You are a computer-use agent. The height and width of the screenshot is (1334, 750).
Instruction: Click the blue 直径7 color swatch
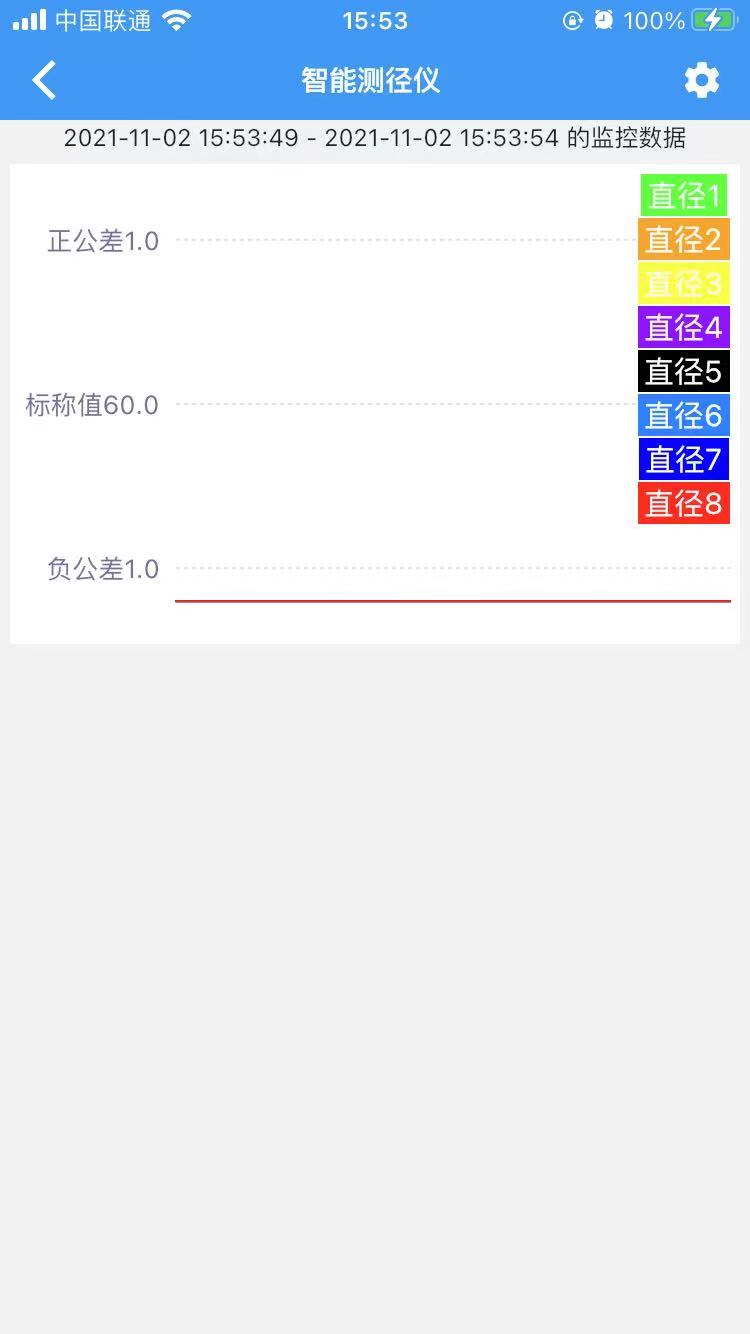point(683,459)
